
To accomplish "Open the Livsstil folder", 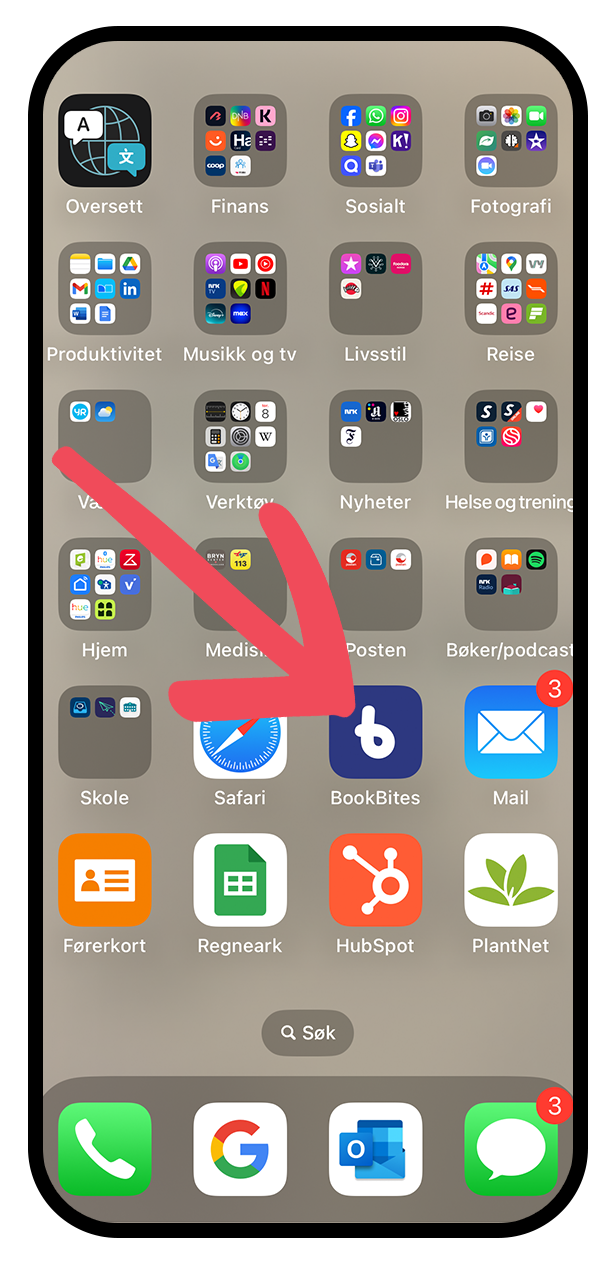I will tap(375, 289).
